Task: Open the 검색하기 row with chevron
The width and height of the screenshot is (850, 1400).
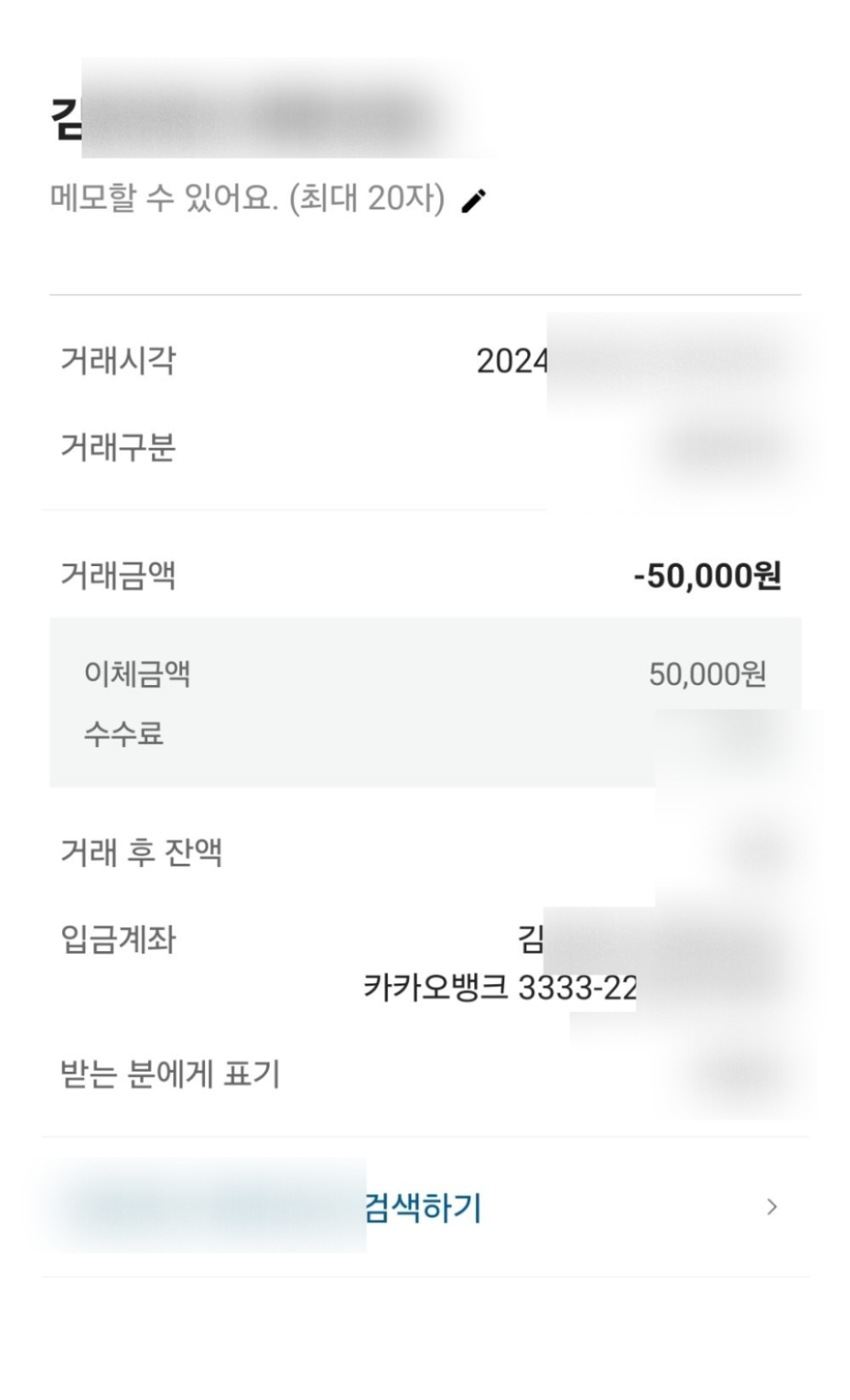Action: click(425, 1207)
